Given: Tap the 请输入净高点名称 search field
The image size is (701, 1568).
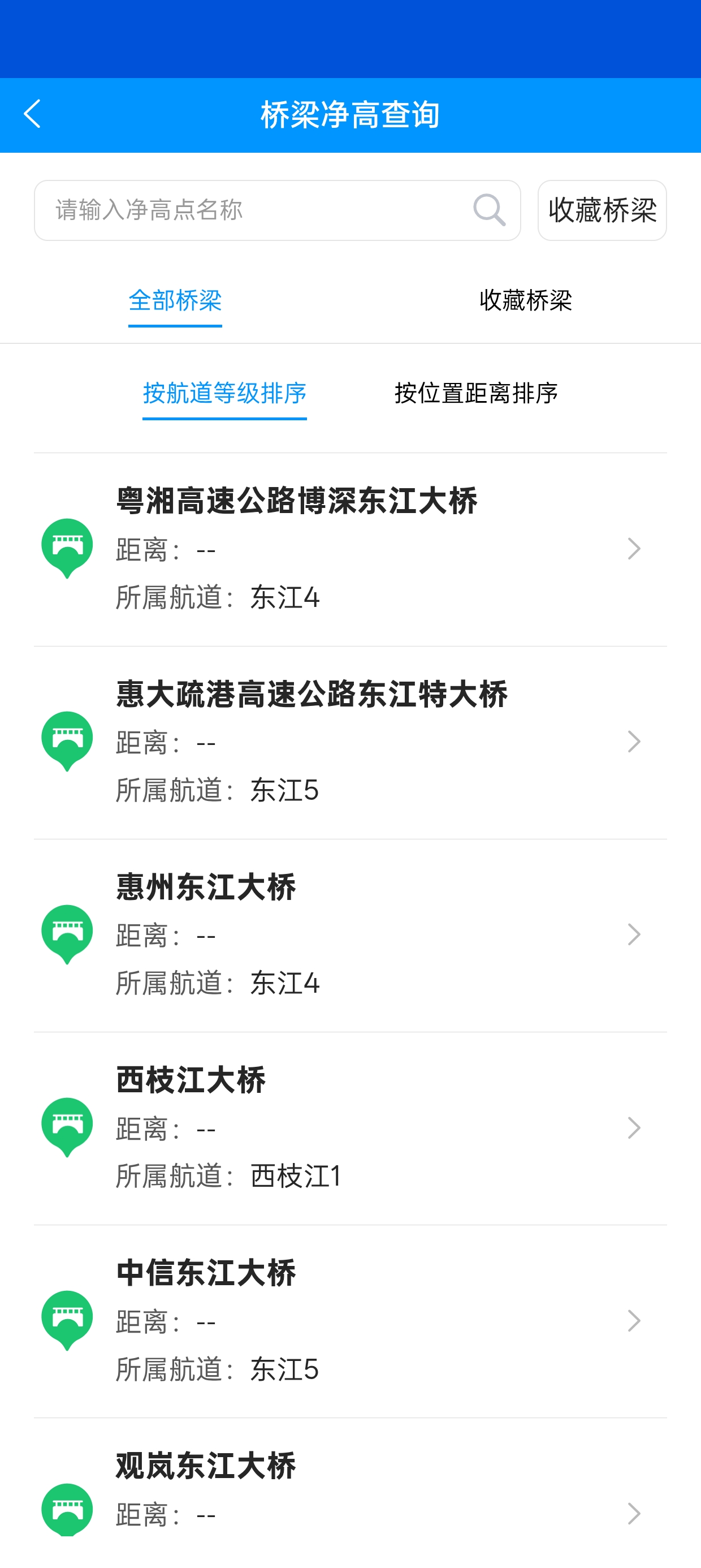Looking at the screenshot, I should pos(256,210).
